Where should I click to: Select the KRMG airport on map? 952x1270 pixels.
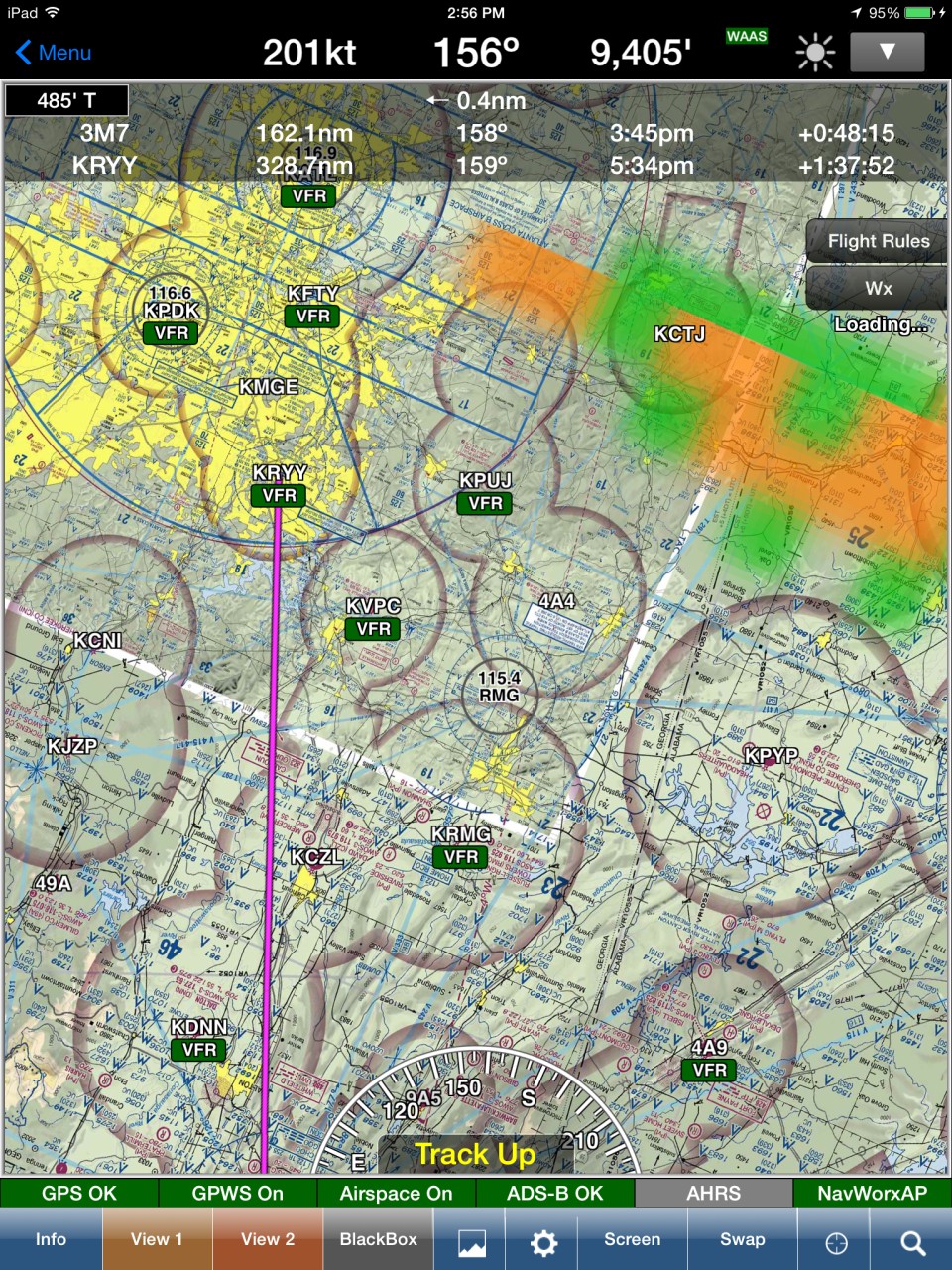[461, 835]
